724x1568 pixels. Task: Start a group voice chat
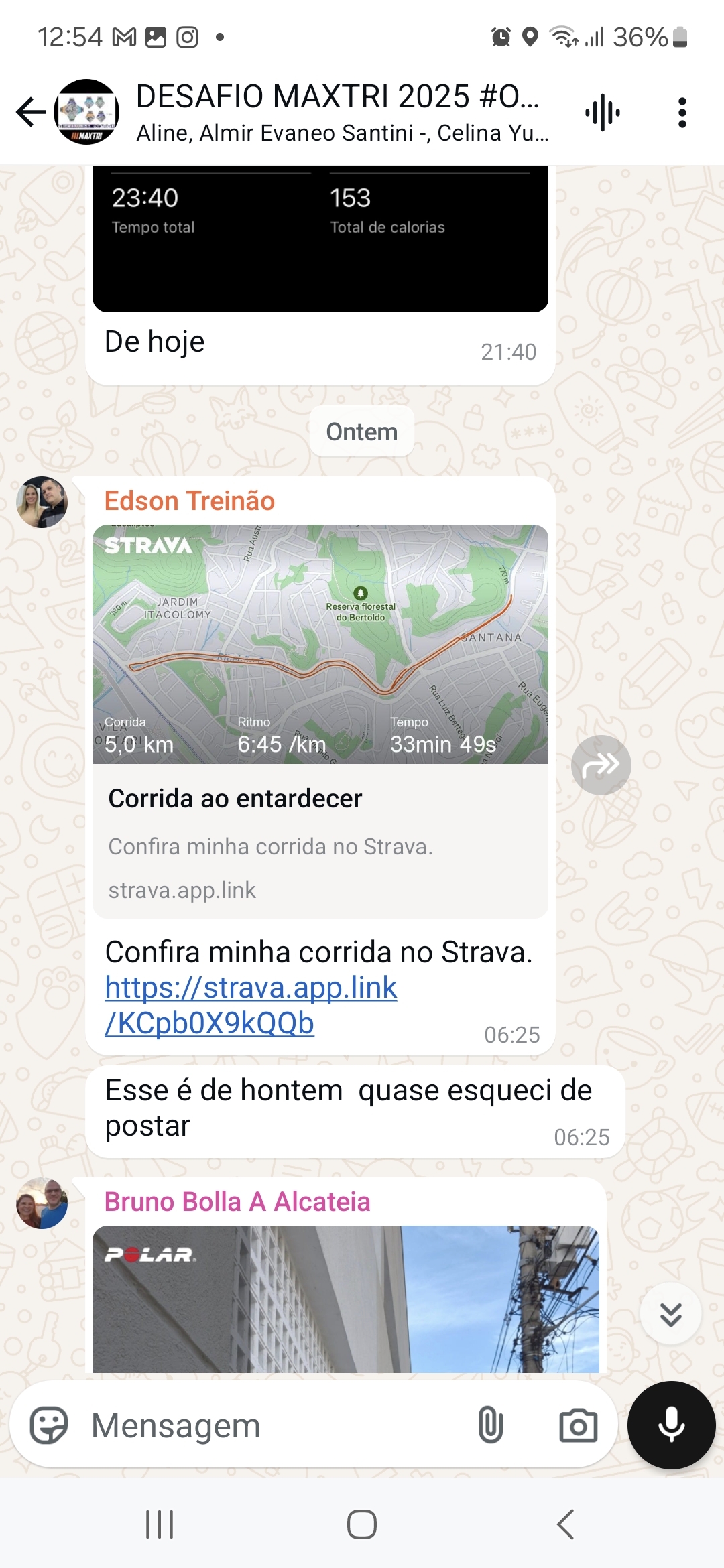(602, 113)
